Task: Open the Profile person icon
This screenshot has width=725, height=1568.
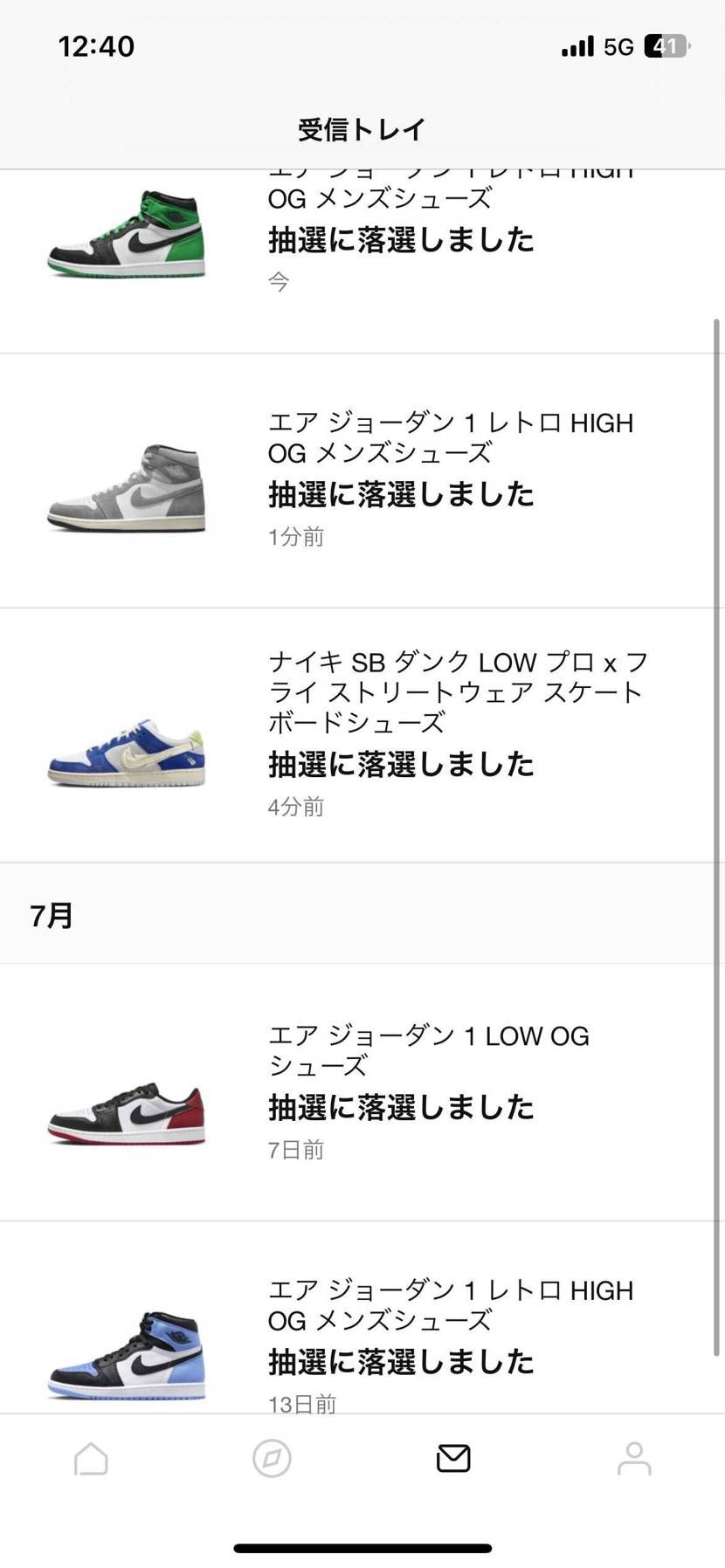Action: 634,1457
